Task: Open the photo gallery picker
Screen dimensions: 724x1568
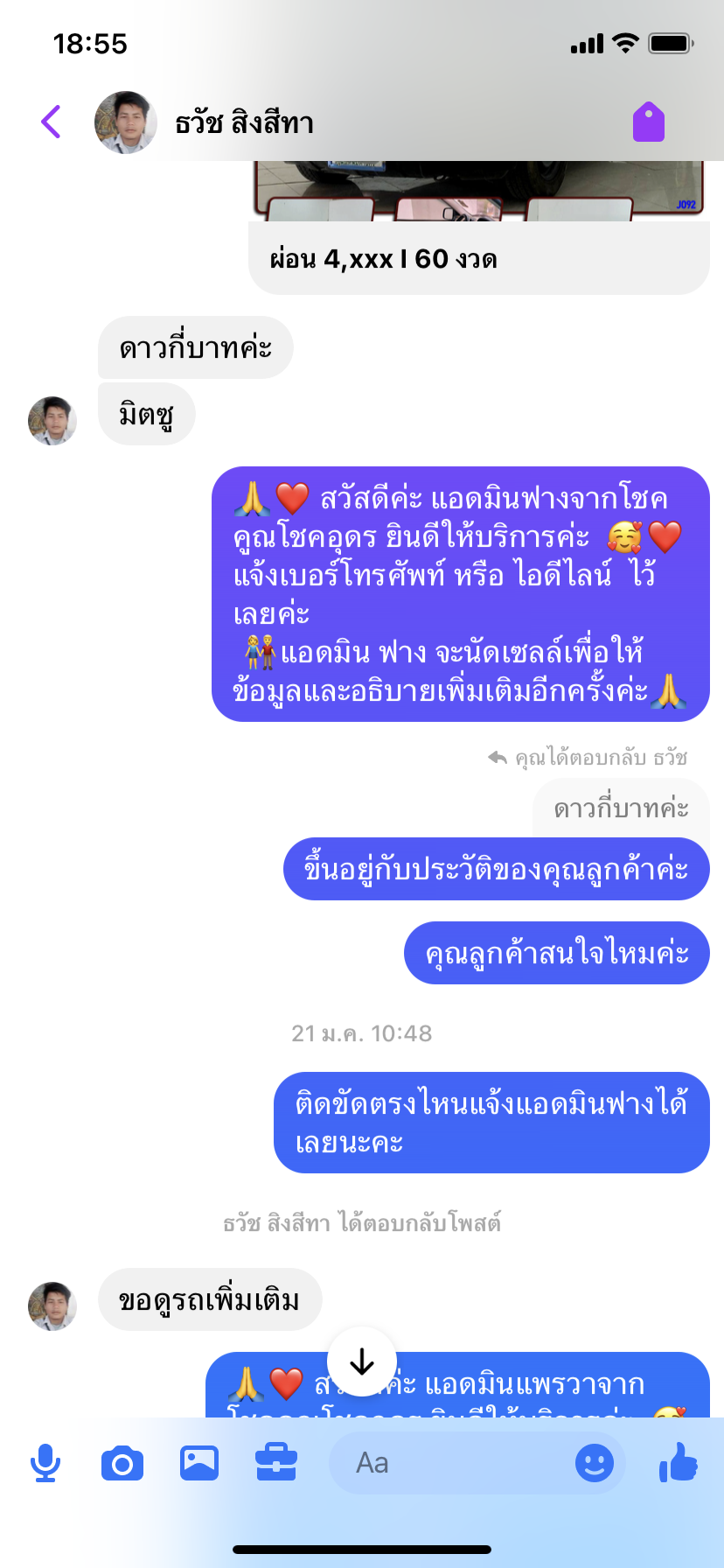Action: point(199,1463)
